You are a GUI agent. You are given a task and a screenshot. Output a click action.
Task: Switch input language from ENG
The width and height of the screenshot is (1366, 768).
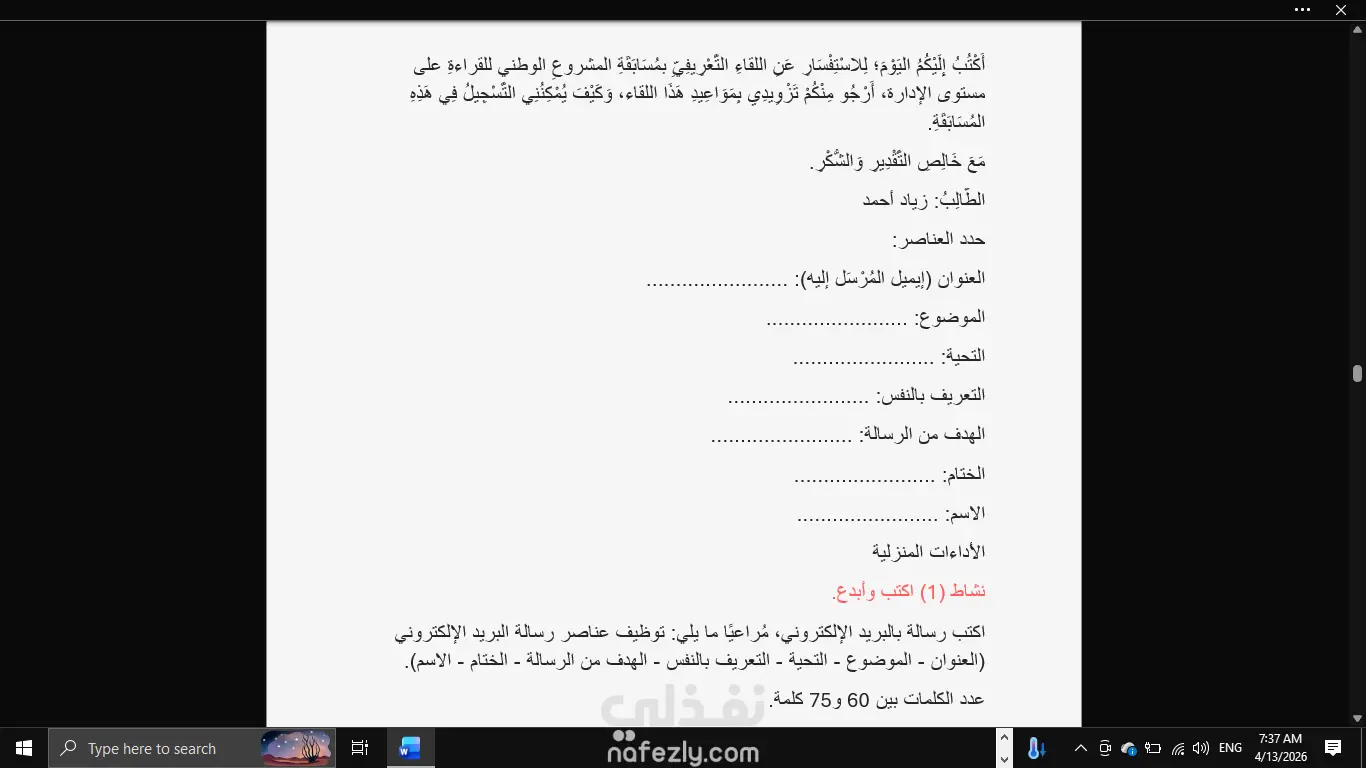pyautogui.click(x=1231, y=748)
